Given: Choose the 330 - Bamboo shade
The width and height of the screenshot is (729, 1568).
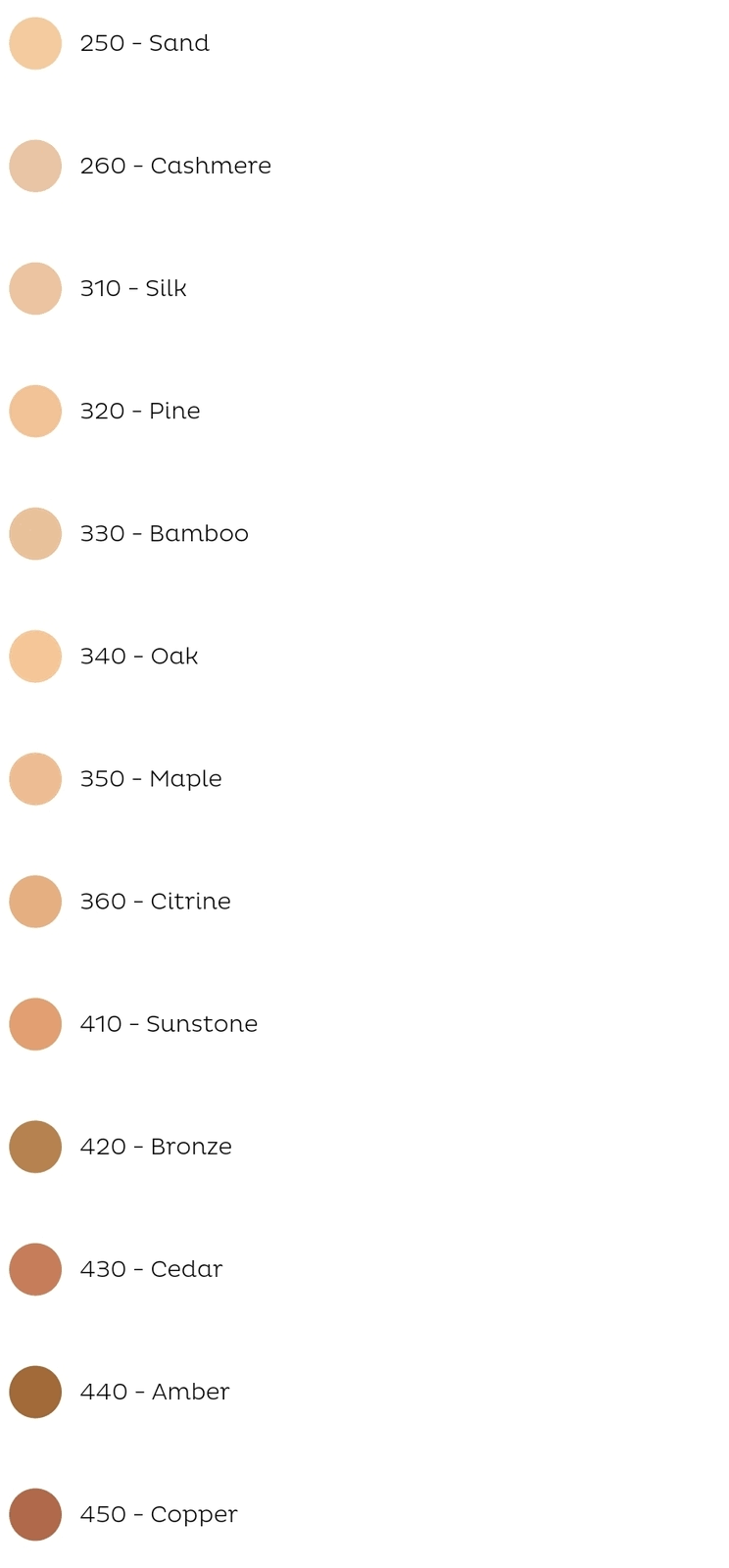Looking at the screenshot, I should point(35,533).
